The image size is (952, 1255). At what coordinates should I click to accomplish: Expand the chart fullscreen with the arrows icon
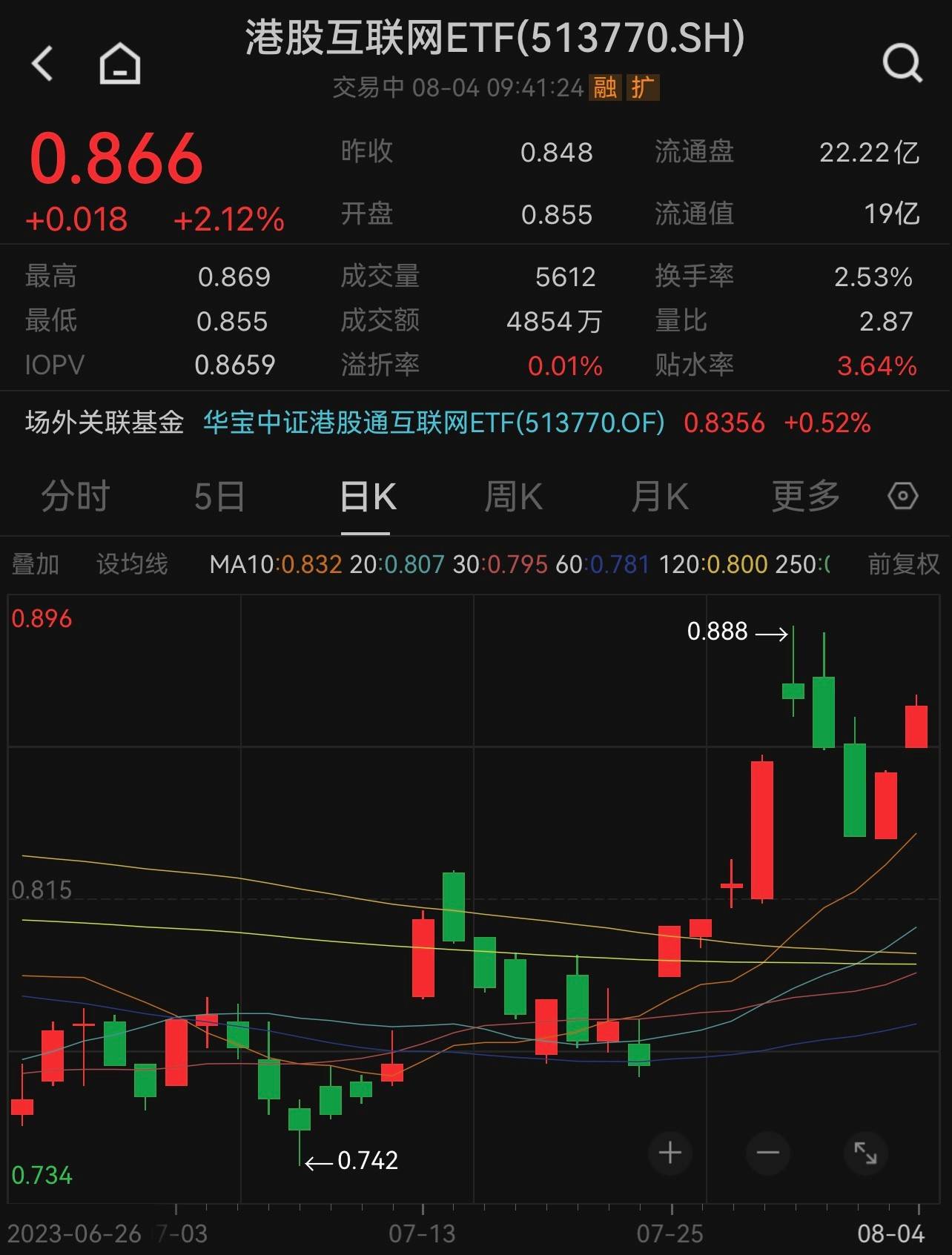(x=865, y=1153)
